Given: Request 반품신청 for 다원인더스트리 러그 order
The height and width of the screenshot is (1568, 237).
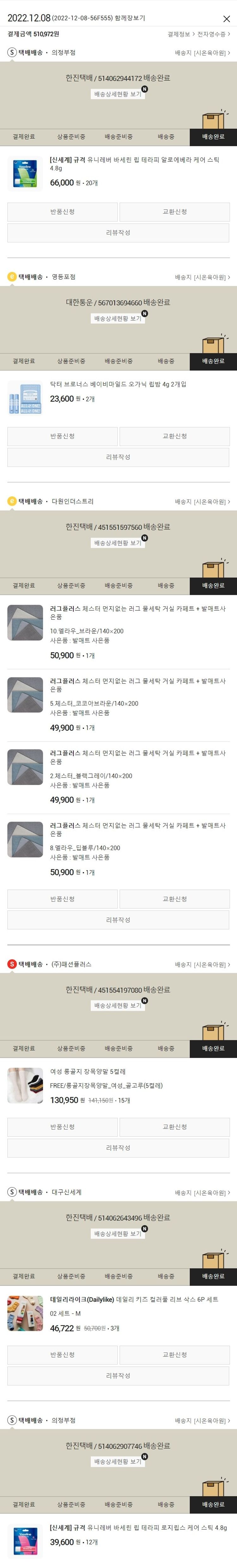Looking at the screenshot, I should (x=62, y=899).
